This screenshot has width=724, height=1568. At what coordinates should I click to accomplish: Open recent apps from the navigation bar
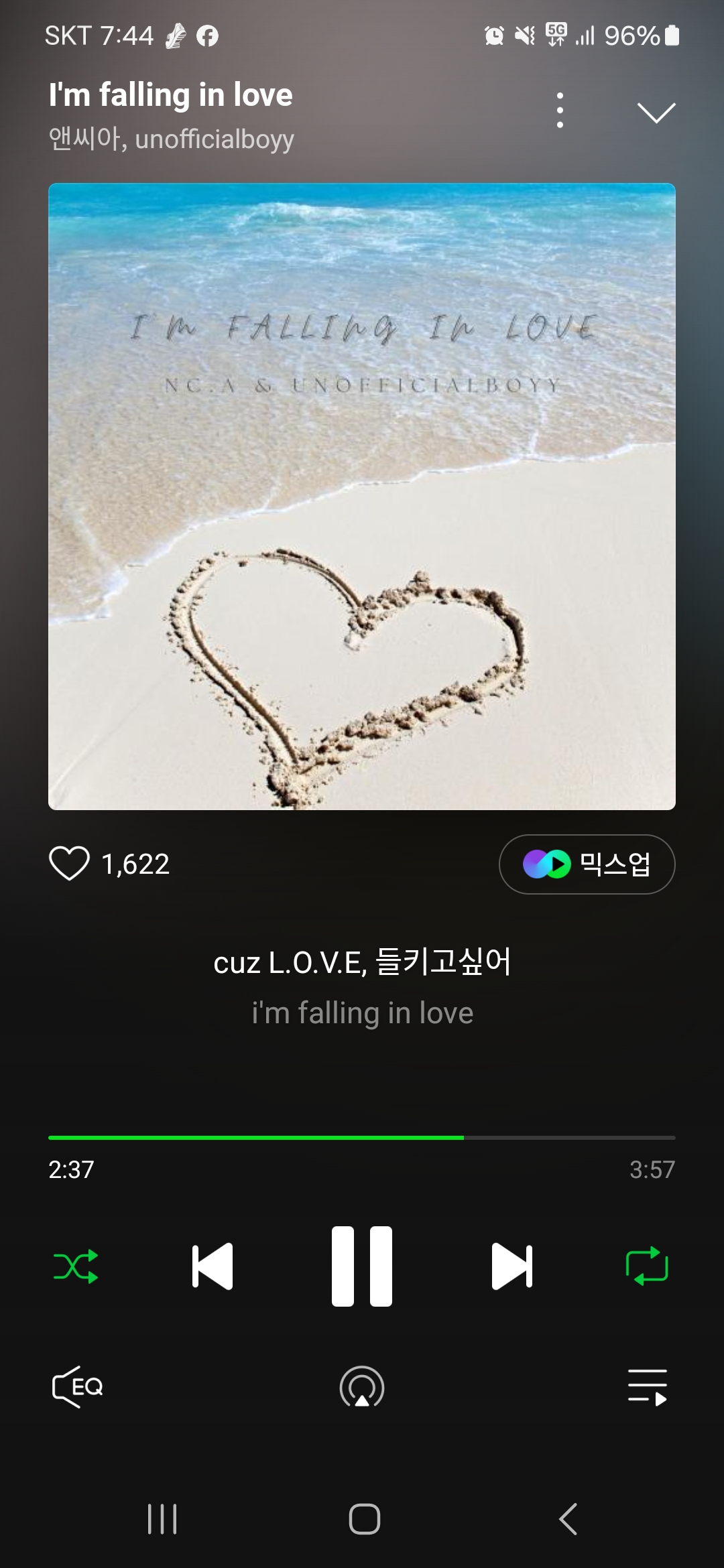click(162, 1518)
